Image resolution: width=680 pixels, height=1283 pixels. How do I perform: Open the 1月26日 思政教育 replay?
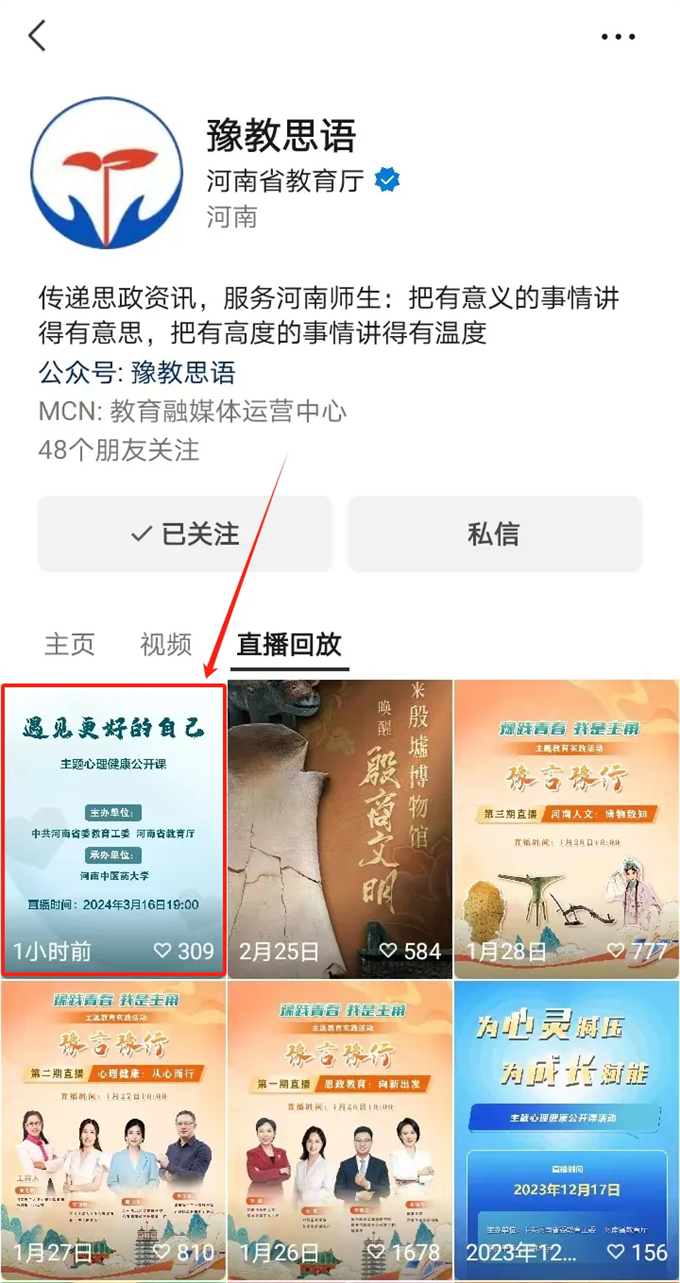(340, 1124)
